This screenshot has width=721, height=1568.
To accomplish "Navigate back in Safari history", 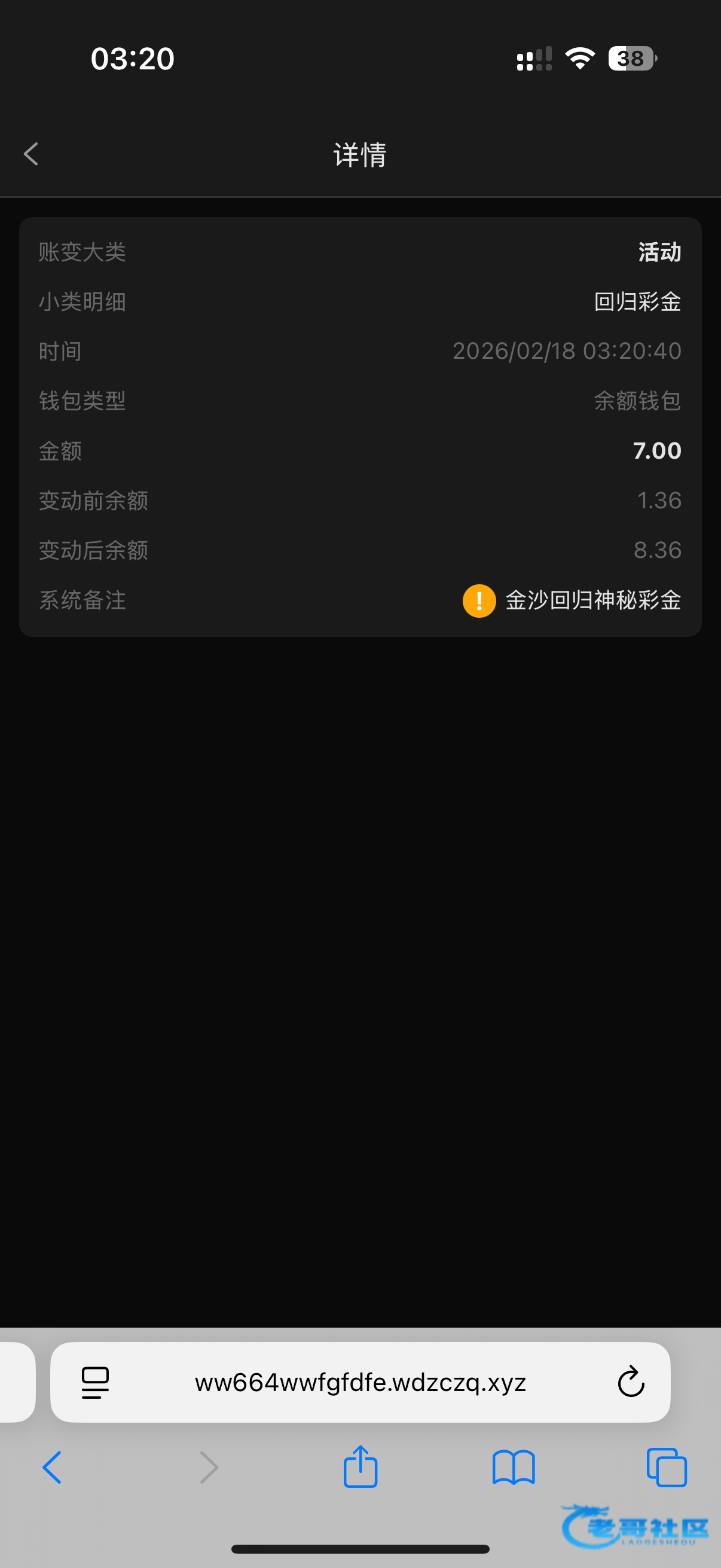I will tap(53, 1468).
